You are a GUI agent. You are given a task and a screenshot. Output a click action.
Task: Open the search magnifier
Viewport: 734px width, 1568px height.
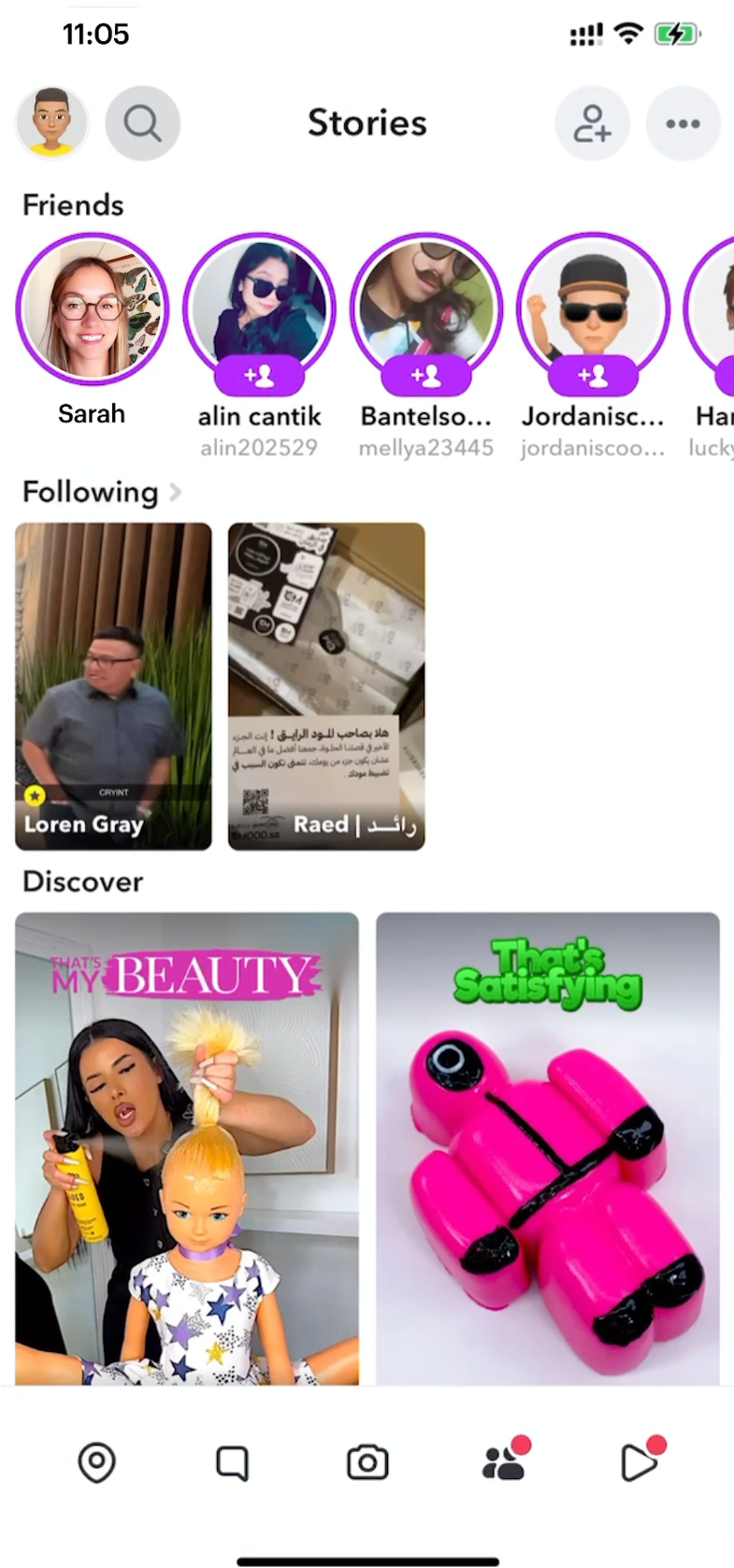[142, 123]
